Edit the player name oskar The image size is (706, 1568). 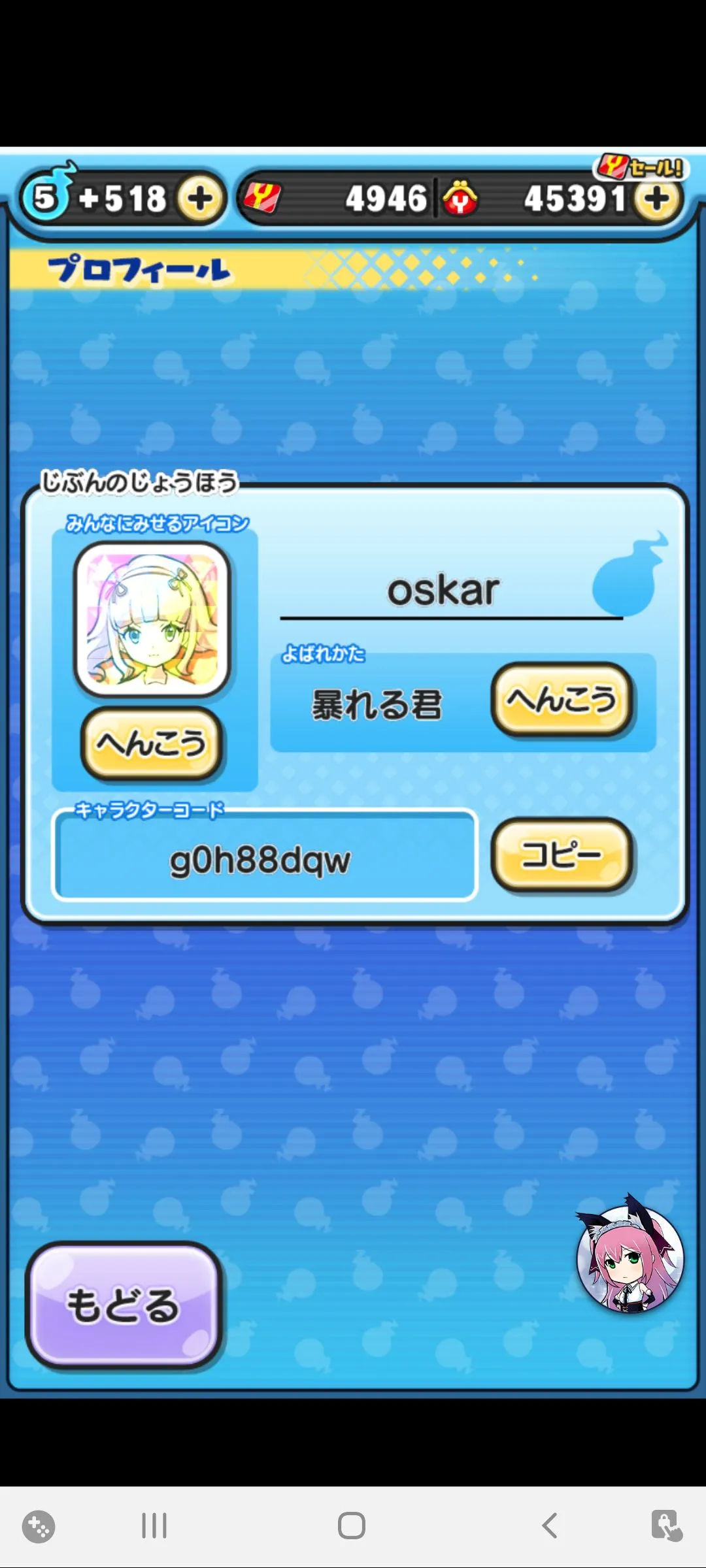445,591
